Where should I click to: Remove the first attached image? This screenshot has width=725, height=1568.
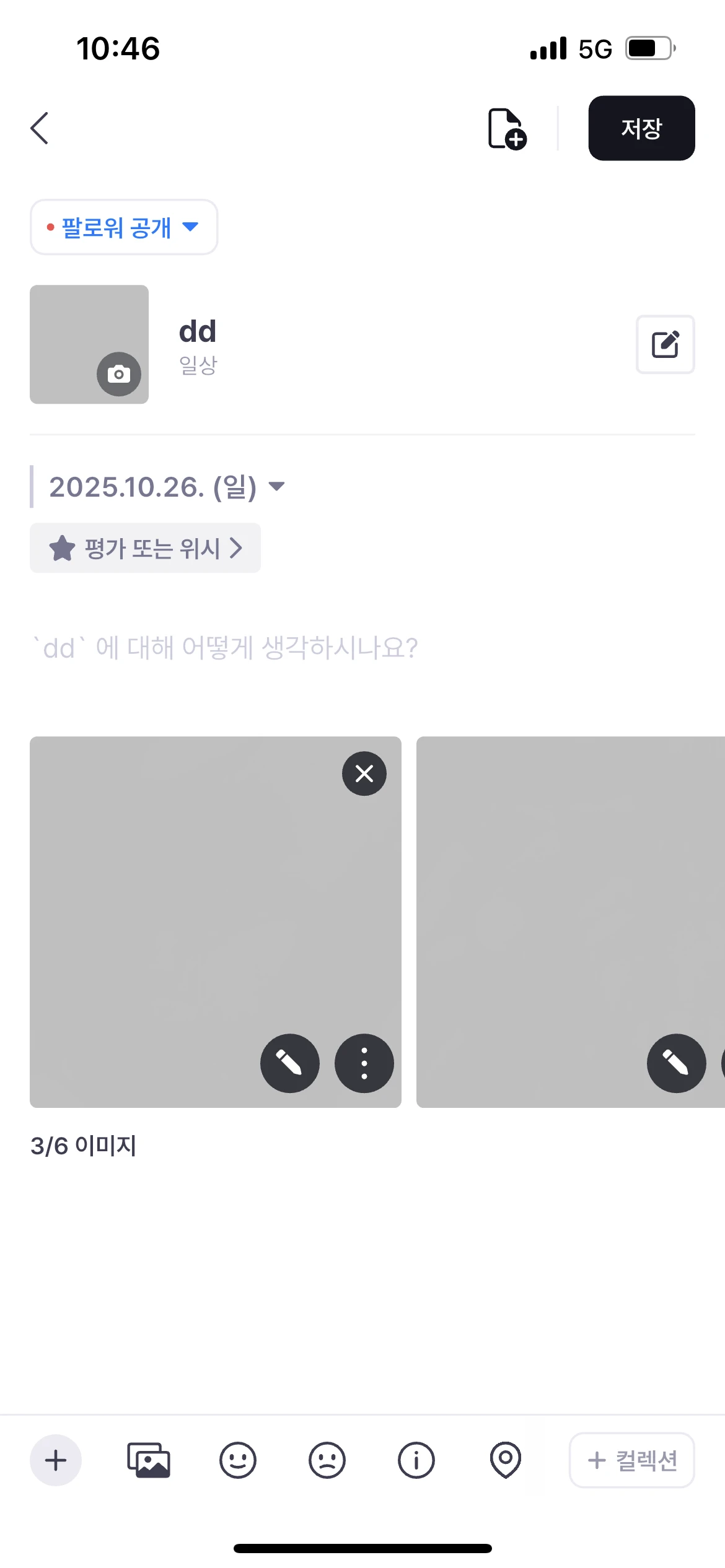pyautogui.click(x=364, y=773)
